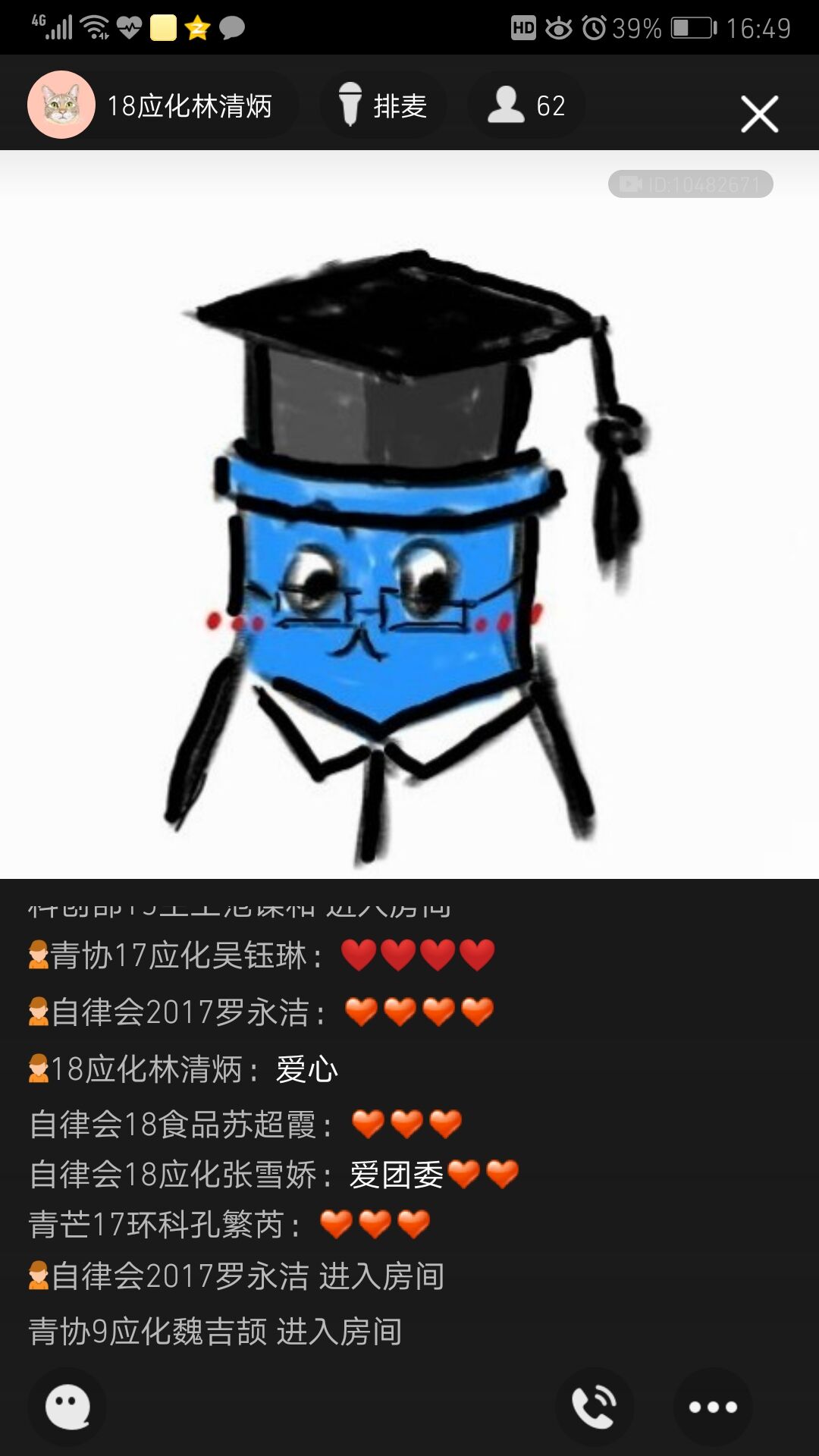Open the chat message input

tap(67, 1407)
